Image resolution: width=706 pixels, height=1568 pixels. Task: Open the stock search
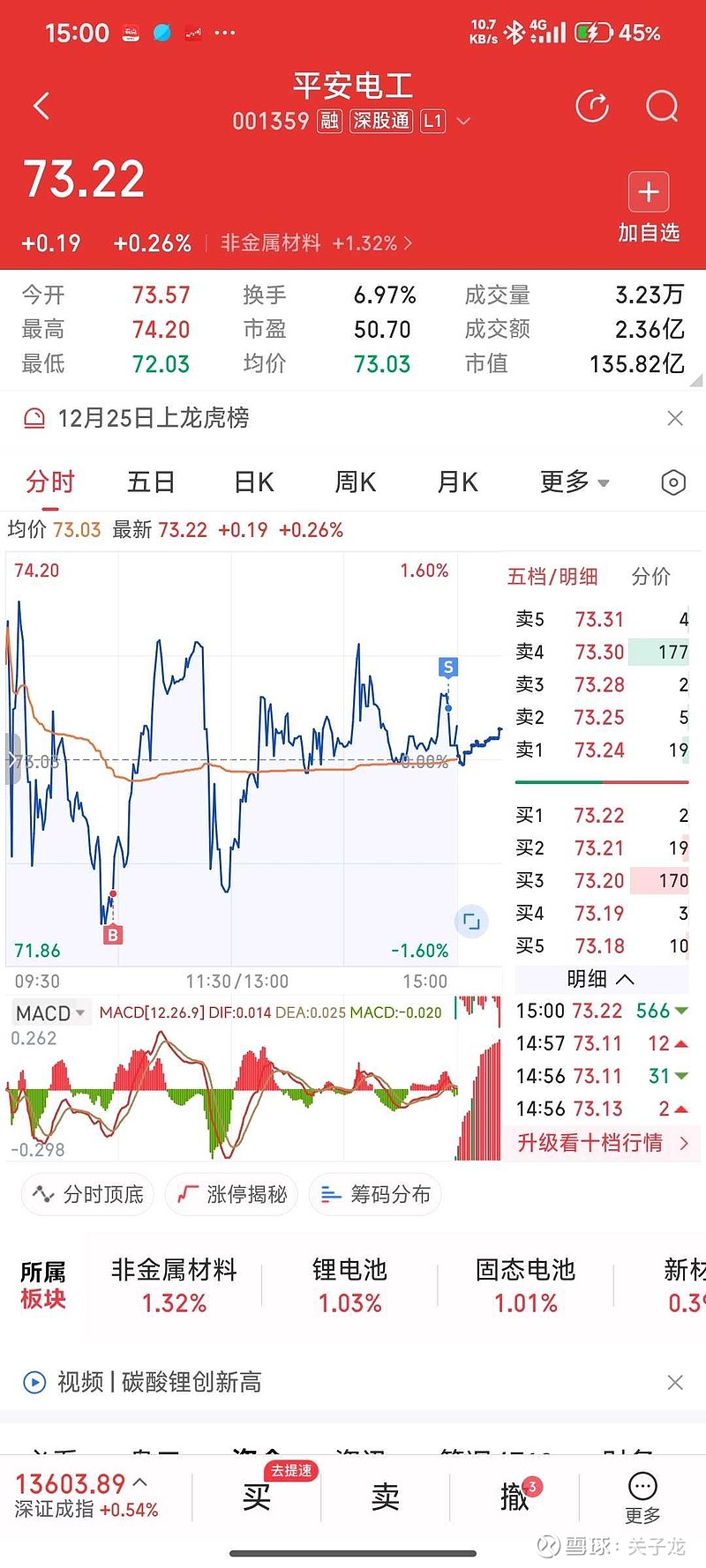(661, 107)
